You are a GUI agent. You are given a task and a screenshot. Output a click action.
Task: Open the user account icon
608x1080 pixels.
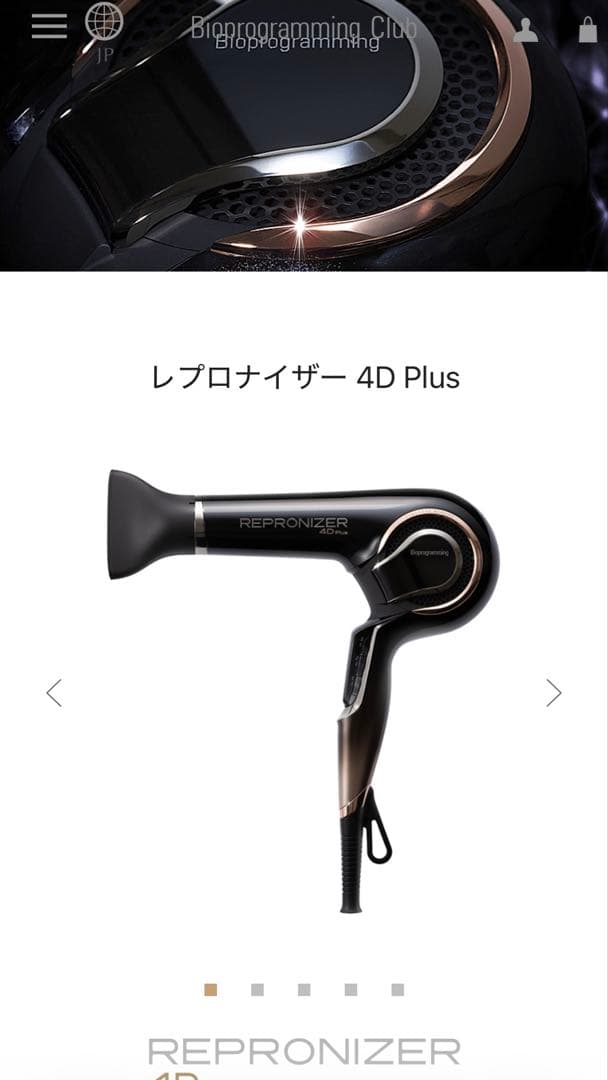(x=525, y=30)
